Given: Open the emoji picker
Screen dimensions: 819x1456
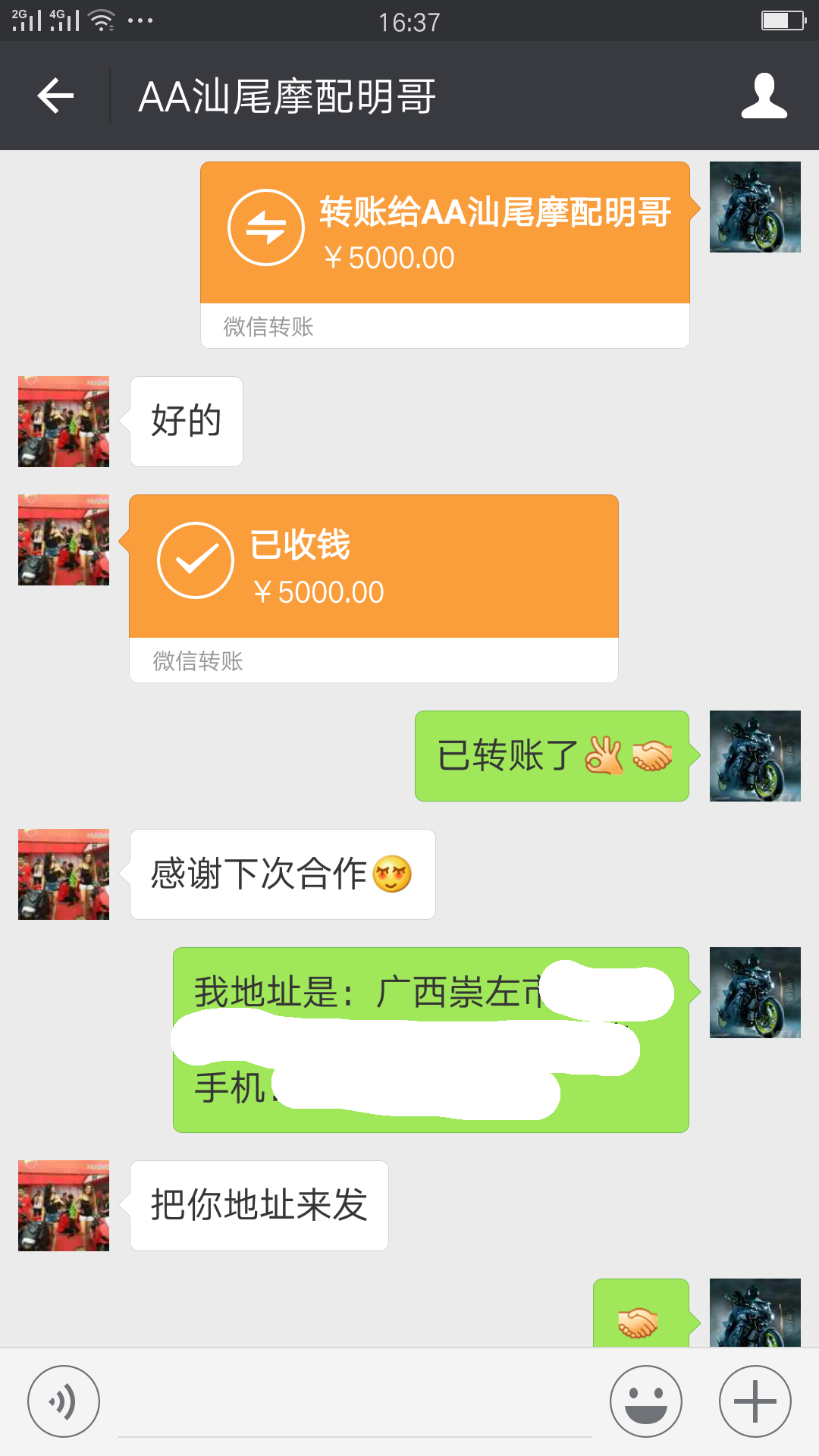Looking at the screenshot, I should coord(645,1401).
